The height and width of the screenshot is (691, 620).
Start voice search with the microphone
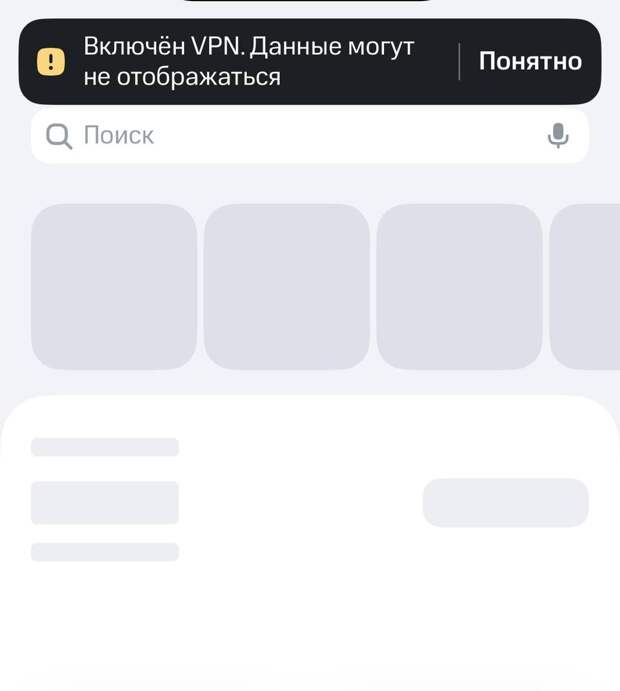558,136
